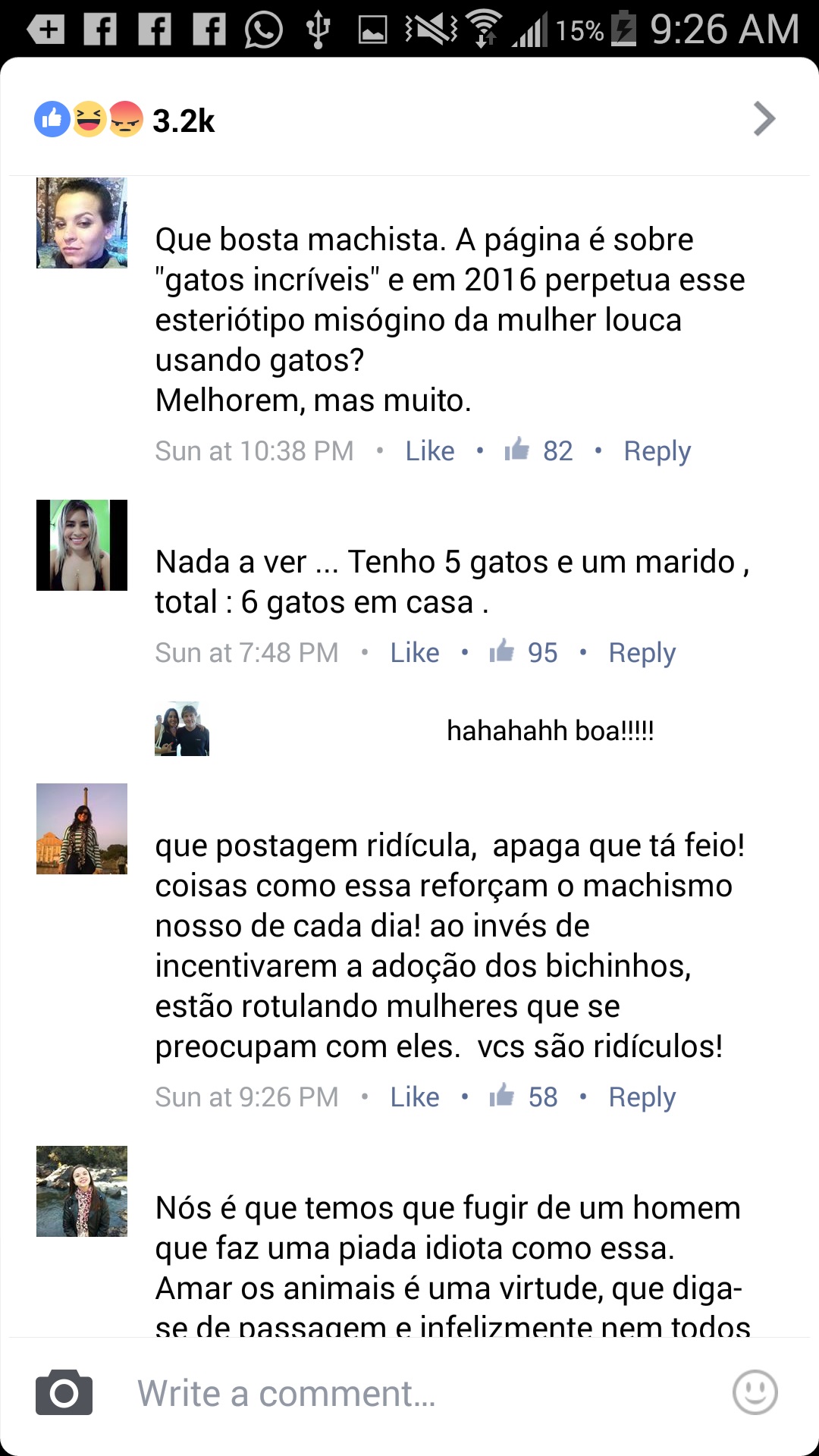
Task: Reply to the "que postagem ridícula" comment
Action: point(642,1097)
